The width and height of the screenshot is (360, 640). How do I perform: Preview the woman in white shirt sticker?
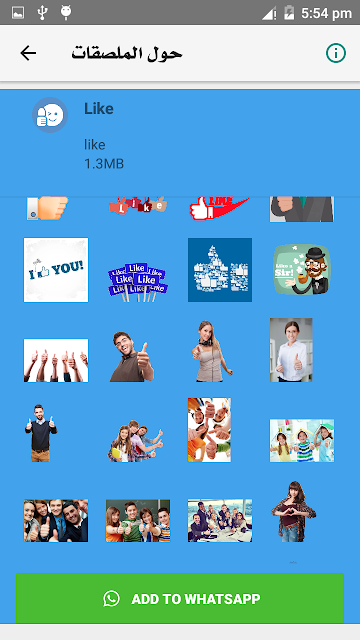(x=291, y=350)
